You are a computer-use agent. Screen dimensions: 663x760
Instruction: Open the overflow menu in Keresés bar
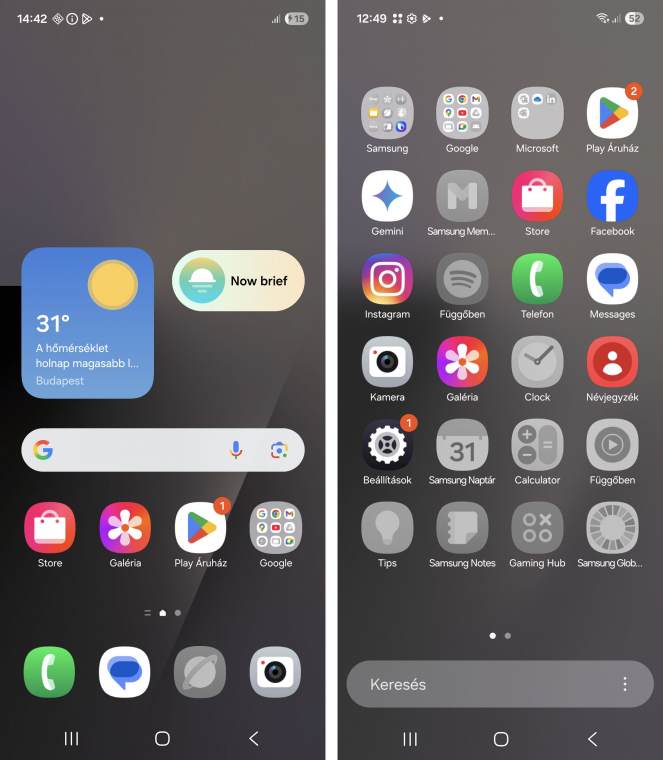625,685
